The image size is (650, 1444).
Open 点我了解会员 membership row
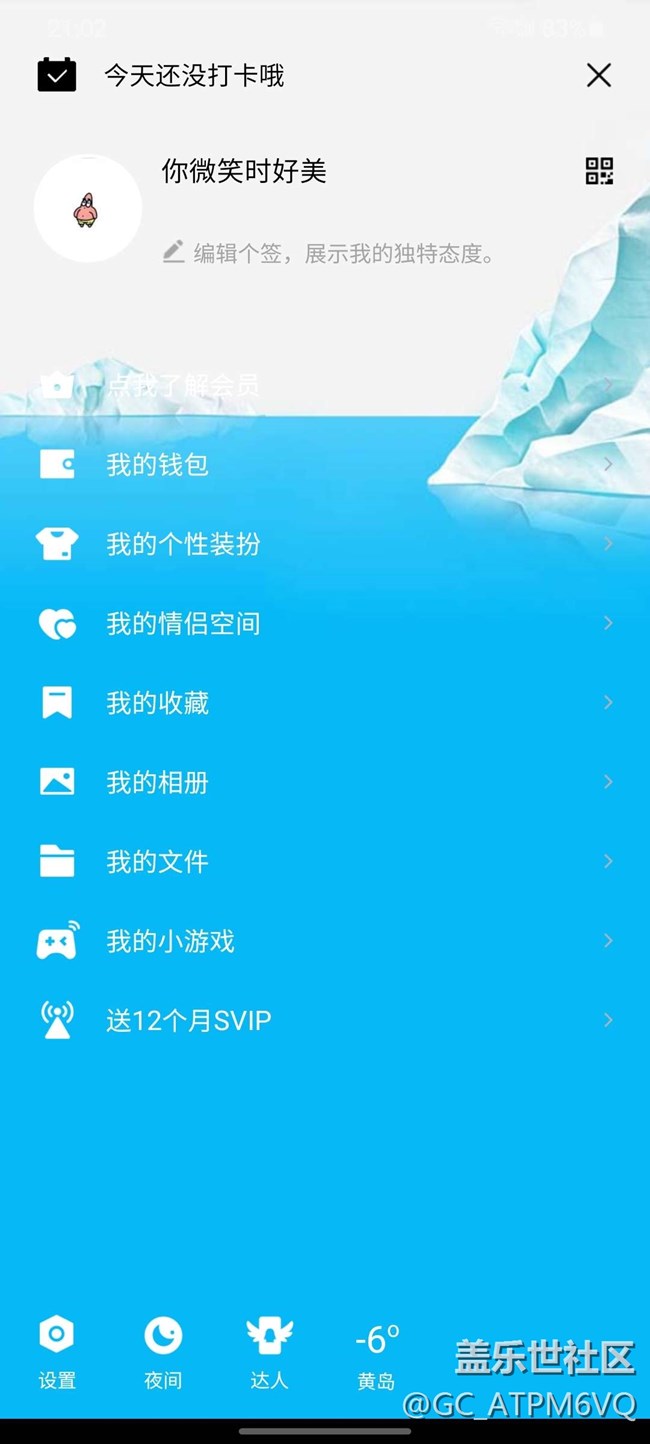click(183, 386)
